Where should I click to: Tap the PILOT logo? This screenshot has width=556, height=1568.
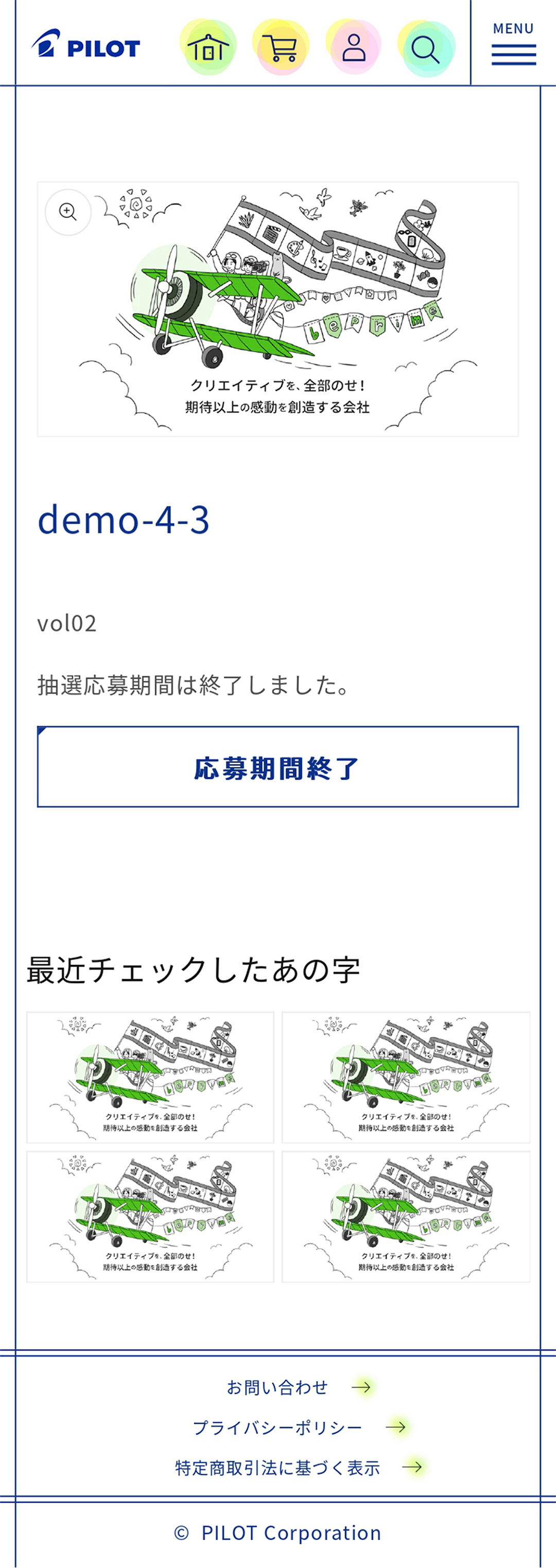point(86,44)
